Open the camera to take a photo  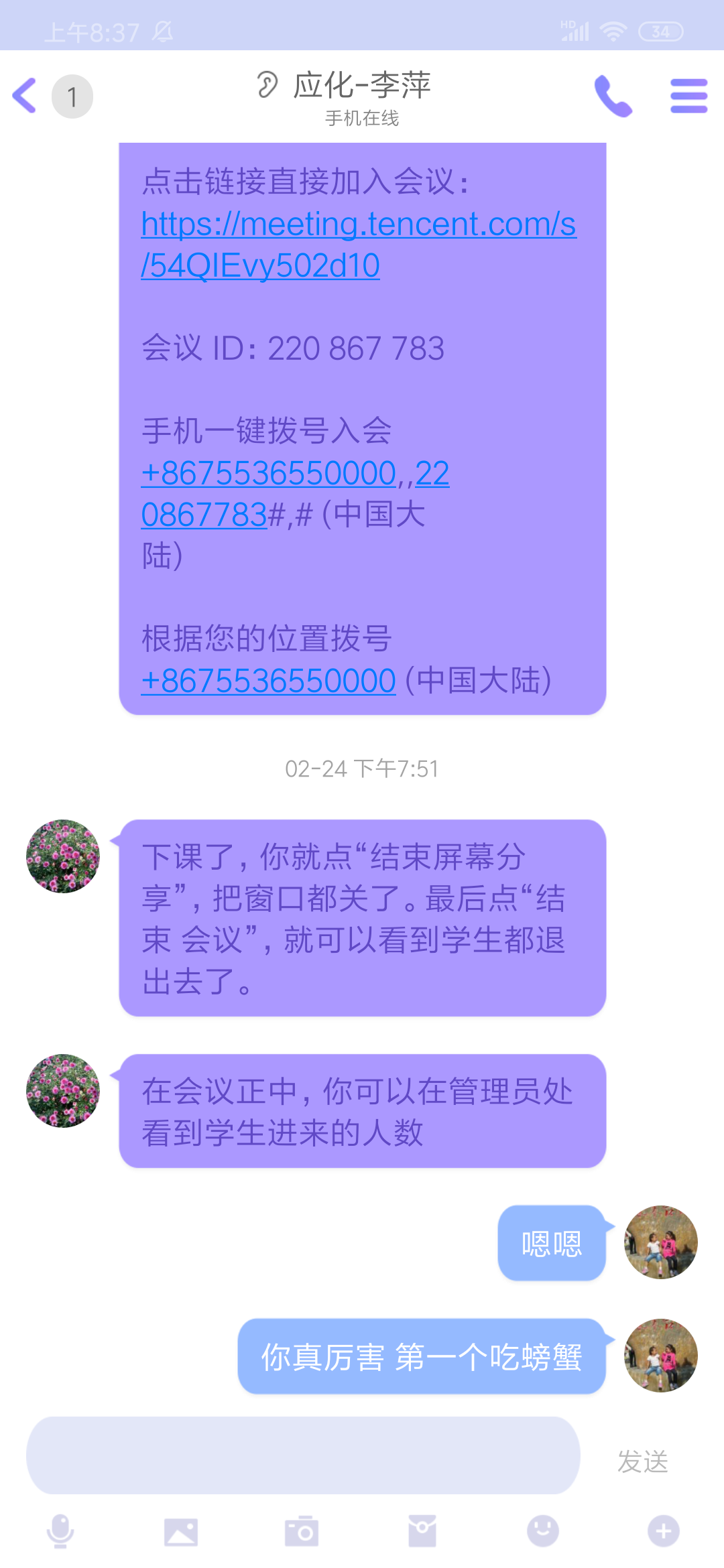click(302, 1531)
